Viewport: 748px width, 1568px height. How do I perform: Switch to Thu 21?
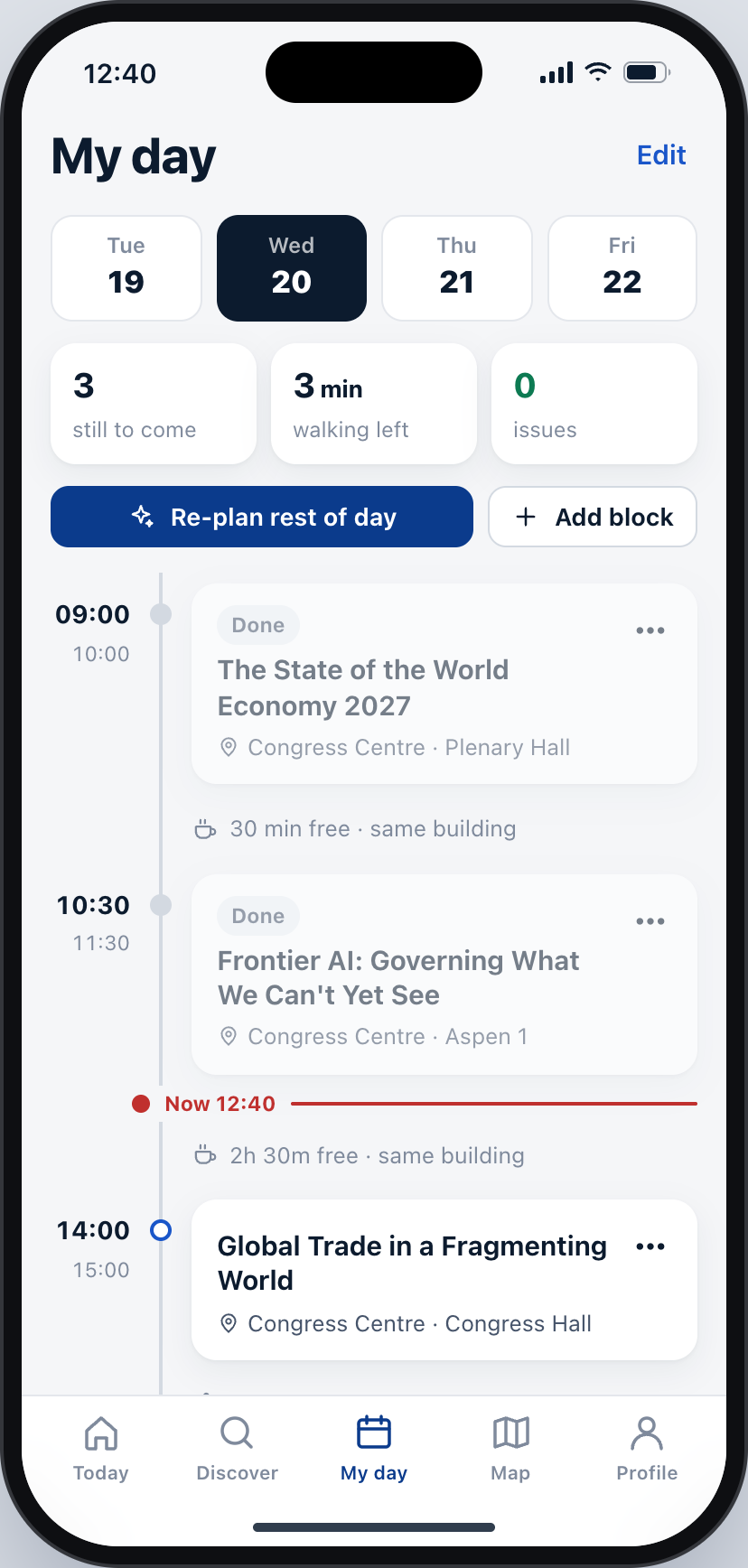pos(457,268)
